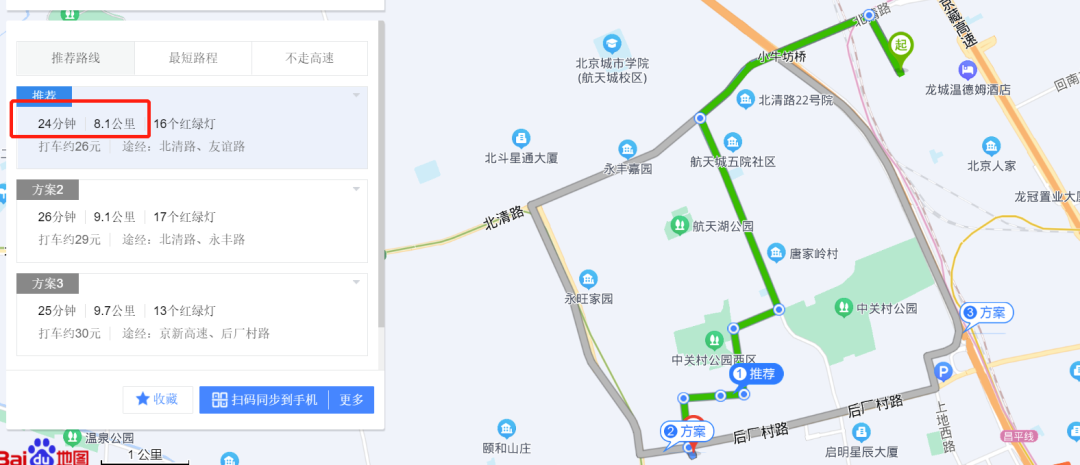Open the 更多 options
The image size is (1080, 465).
coord(350,399)
